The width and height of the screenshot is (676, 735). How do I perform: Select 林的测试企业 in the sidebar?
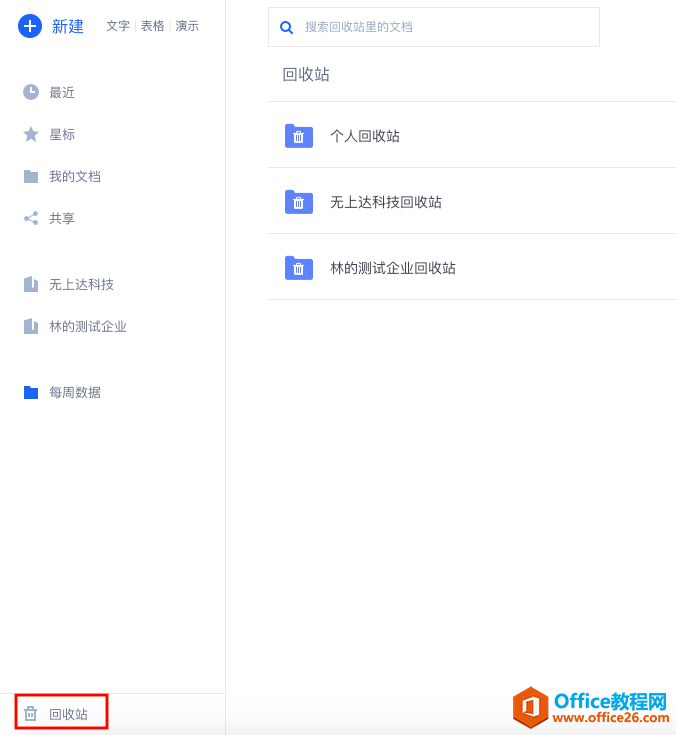[87, 327]
